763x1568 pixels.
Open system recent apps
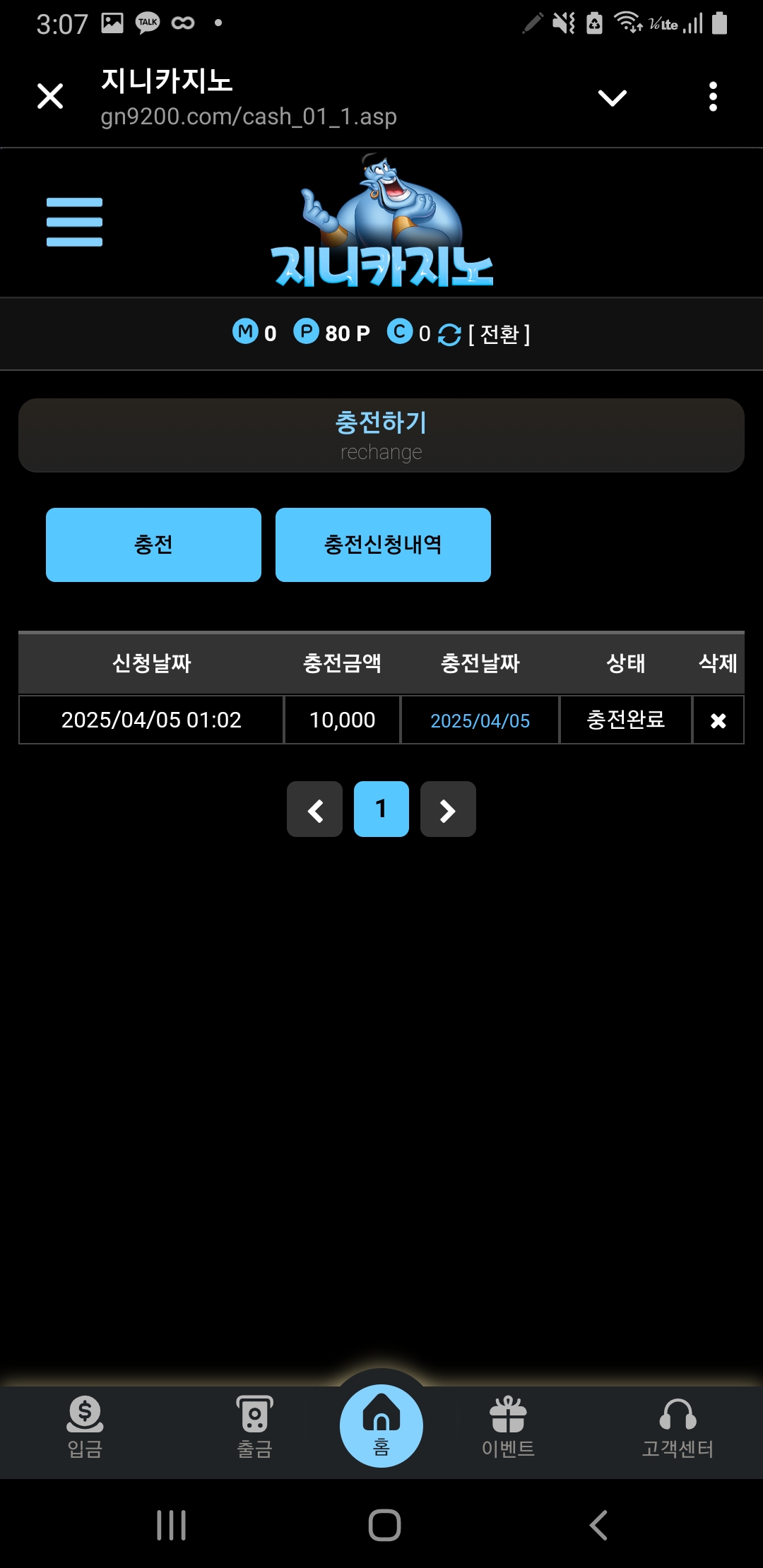tap(171, 1525)
